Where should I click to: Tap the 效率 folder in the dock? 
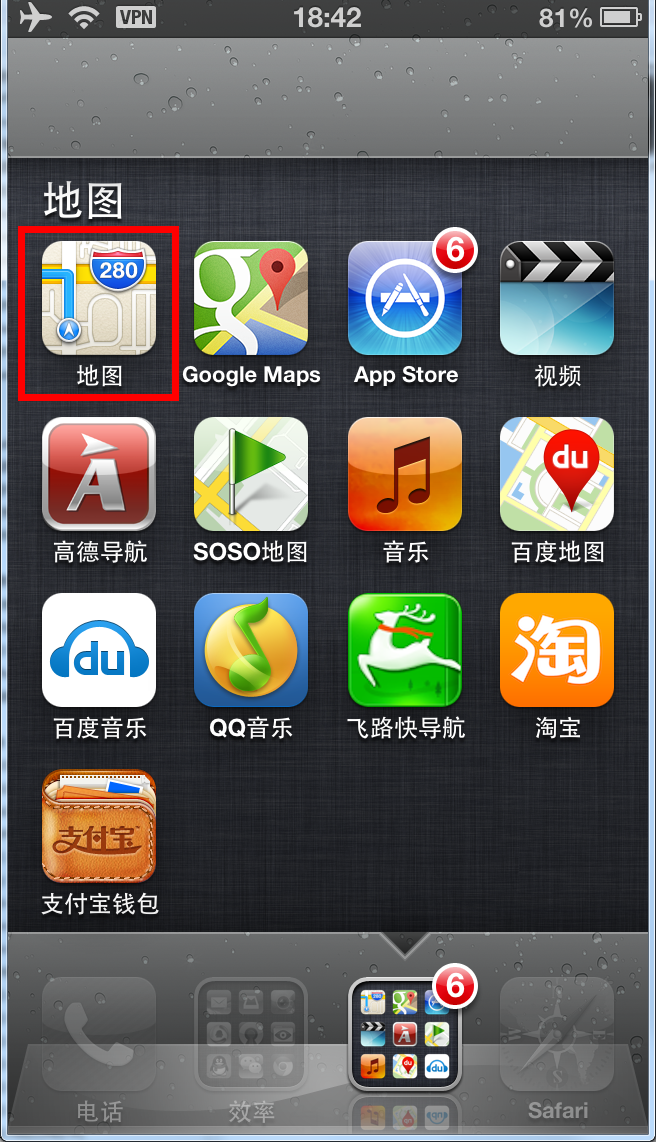coord(251,1035)
